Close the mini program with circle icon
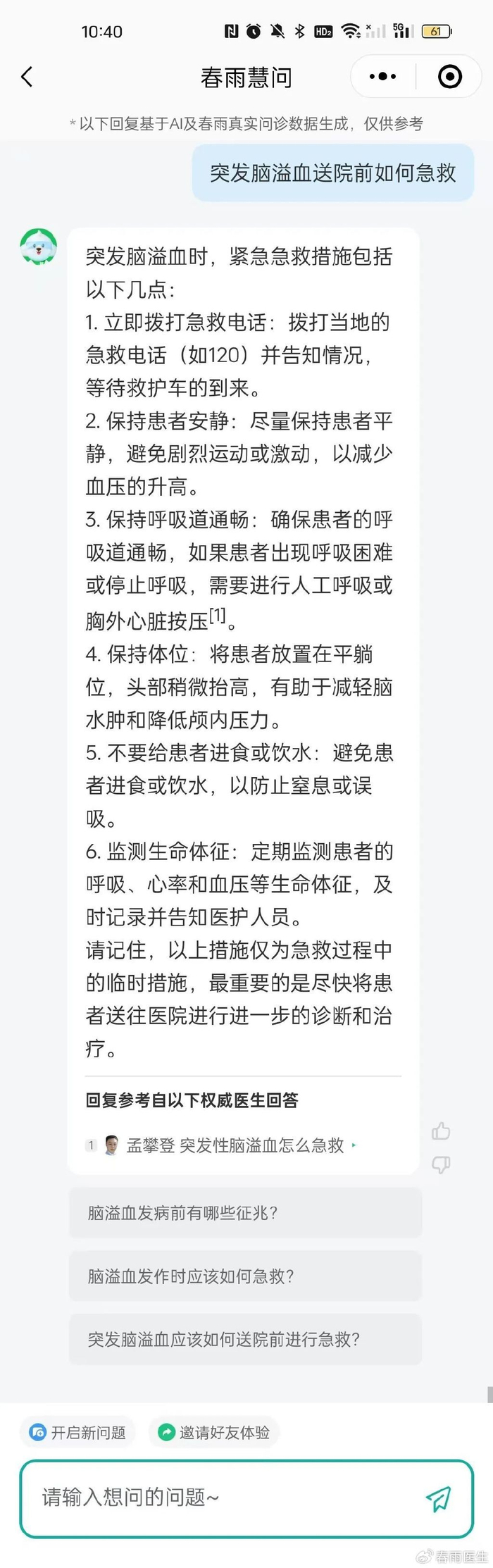The image size is (493, 1568). click(449, 77)
